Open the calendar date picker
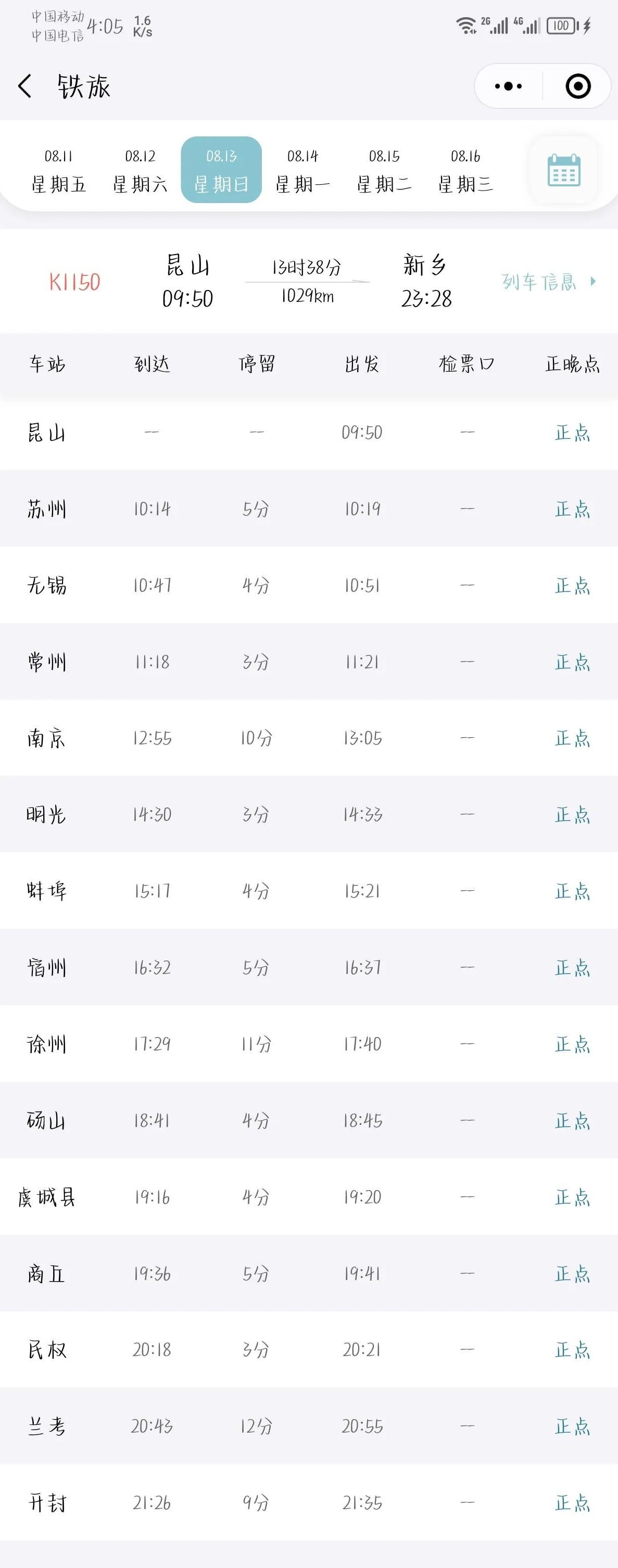This screenshot has height=1568, width=618. (x=564, y=170)
